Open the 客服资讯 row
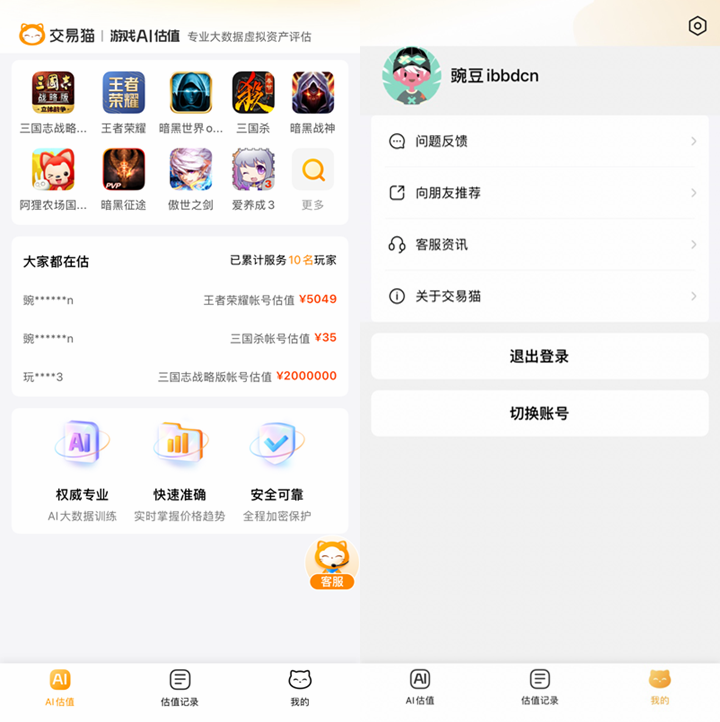Viewport: 720px width, 722px height. tap(540, 245)
